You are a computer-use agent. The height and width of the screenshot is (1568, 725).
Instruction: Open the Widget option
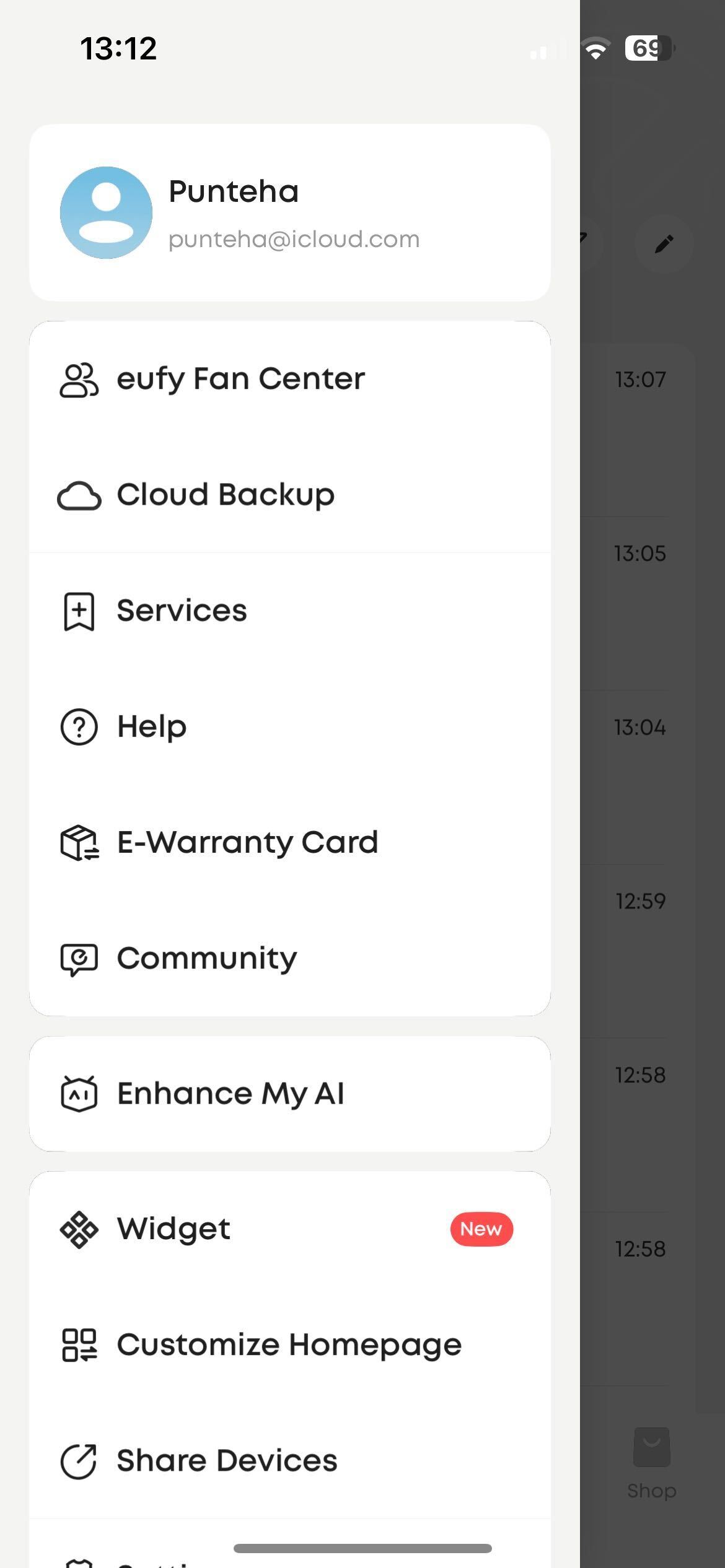174,1229
